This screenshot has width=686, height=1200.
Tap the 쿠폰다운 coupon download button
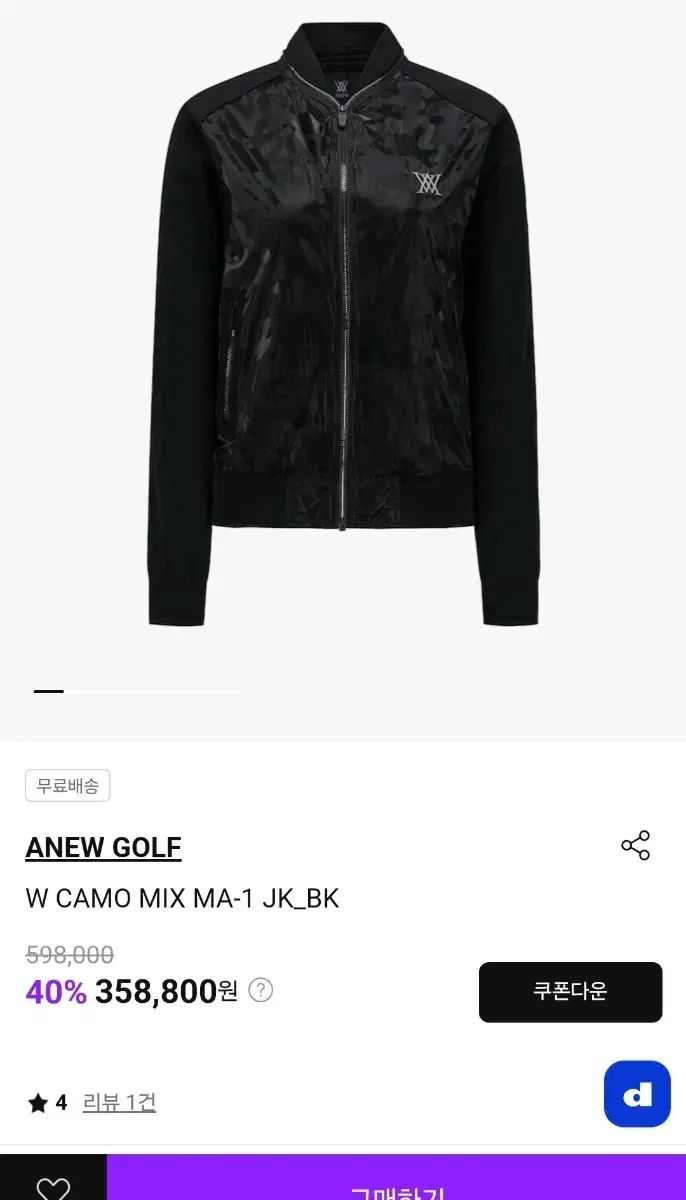[x=570, y=991]
